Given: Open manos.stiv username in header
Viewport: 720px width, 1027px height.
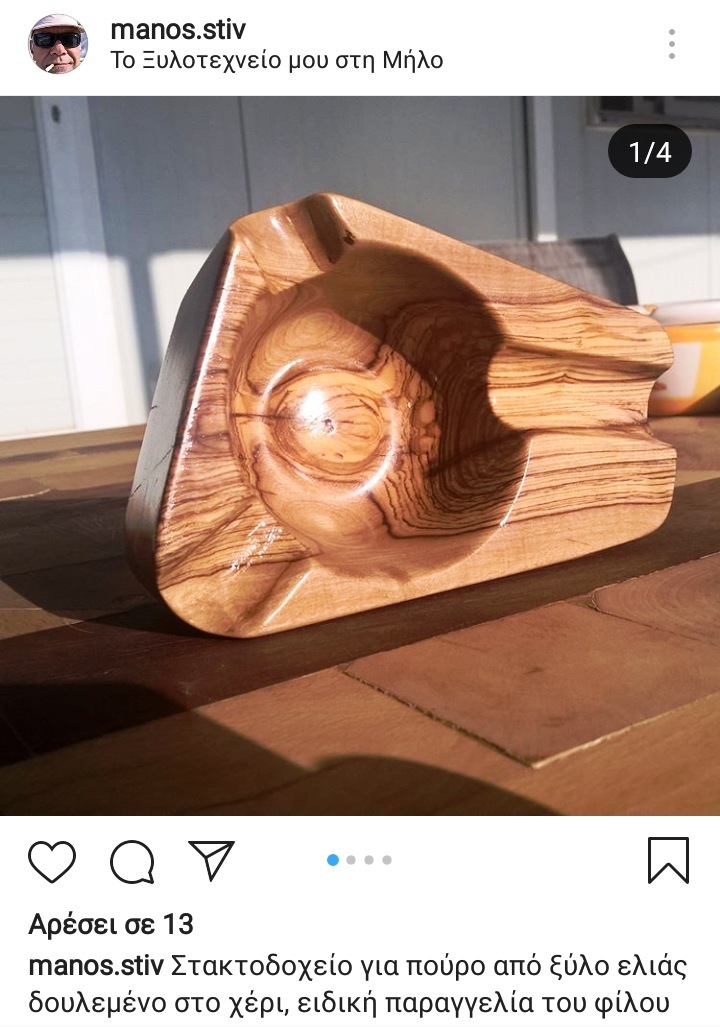Looking at the screenshot, I should click(178, 29).
